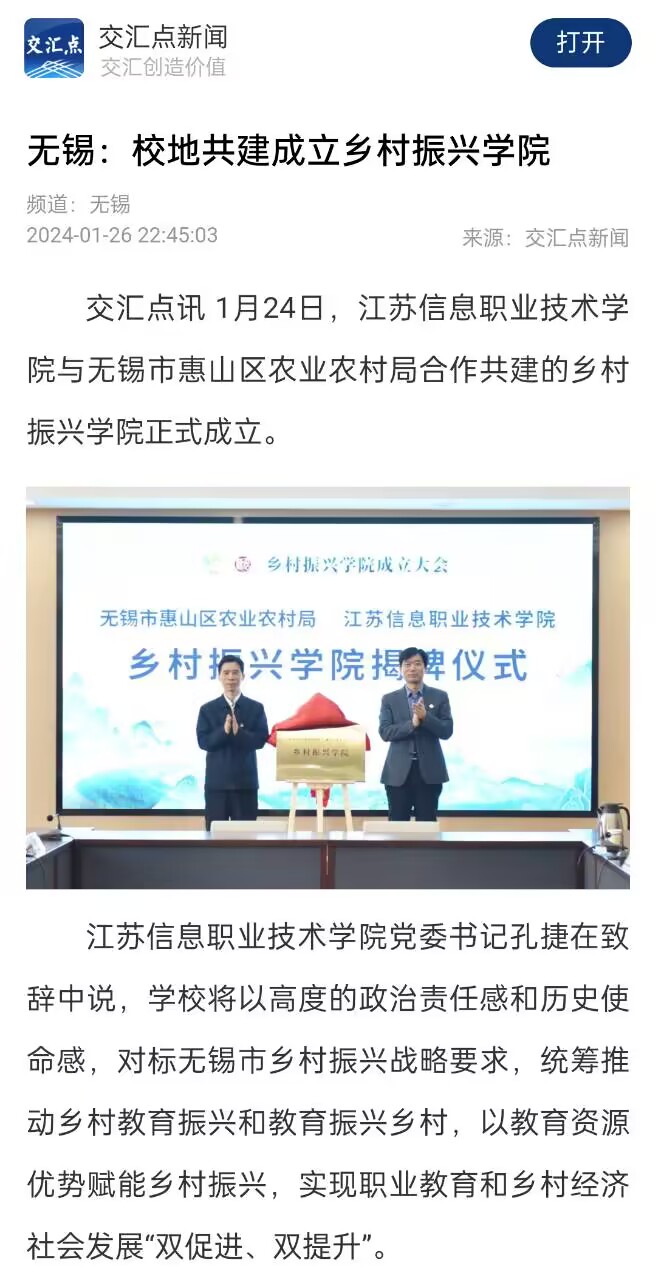The width and height of the screenshot is (656, 1280).
Task: Open the 交汇点新闻 app logo banner
Action: click(x=54, y=48)
